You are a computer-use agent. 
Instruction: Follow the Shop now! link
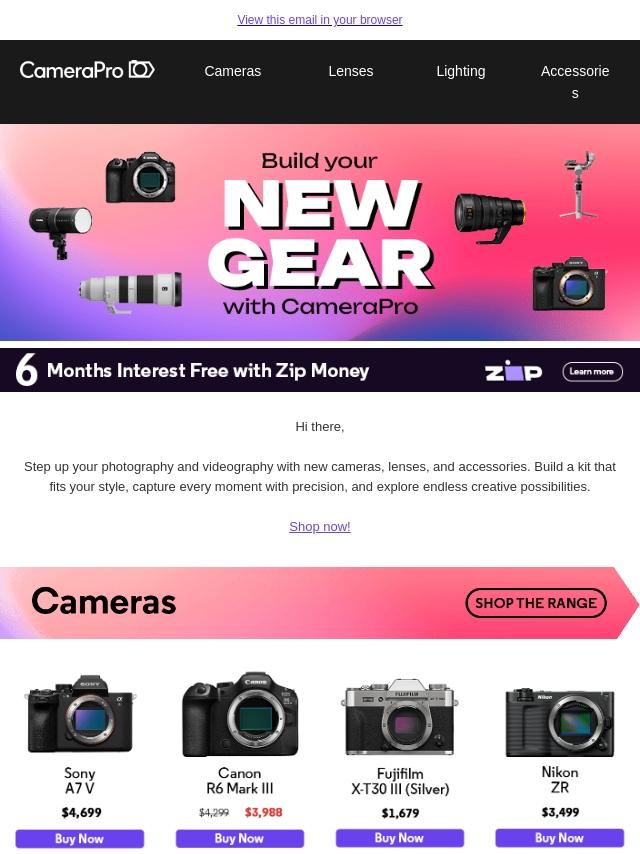click(x=320, y=527)
